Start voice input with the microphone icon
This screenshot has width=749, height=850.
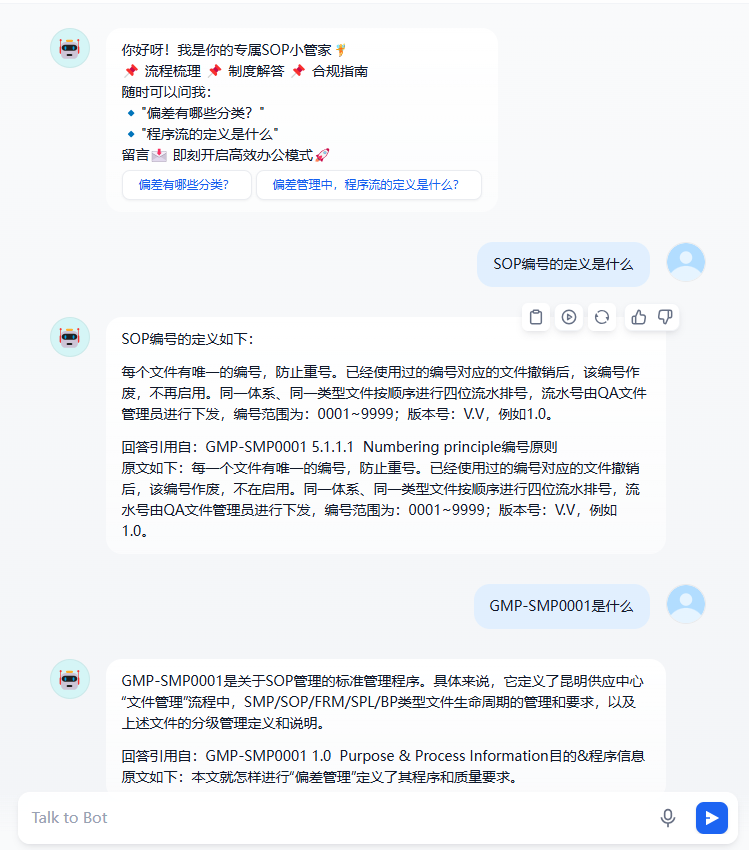pos(668,818)
